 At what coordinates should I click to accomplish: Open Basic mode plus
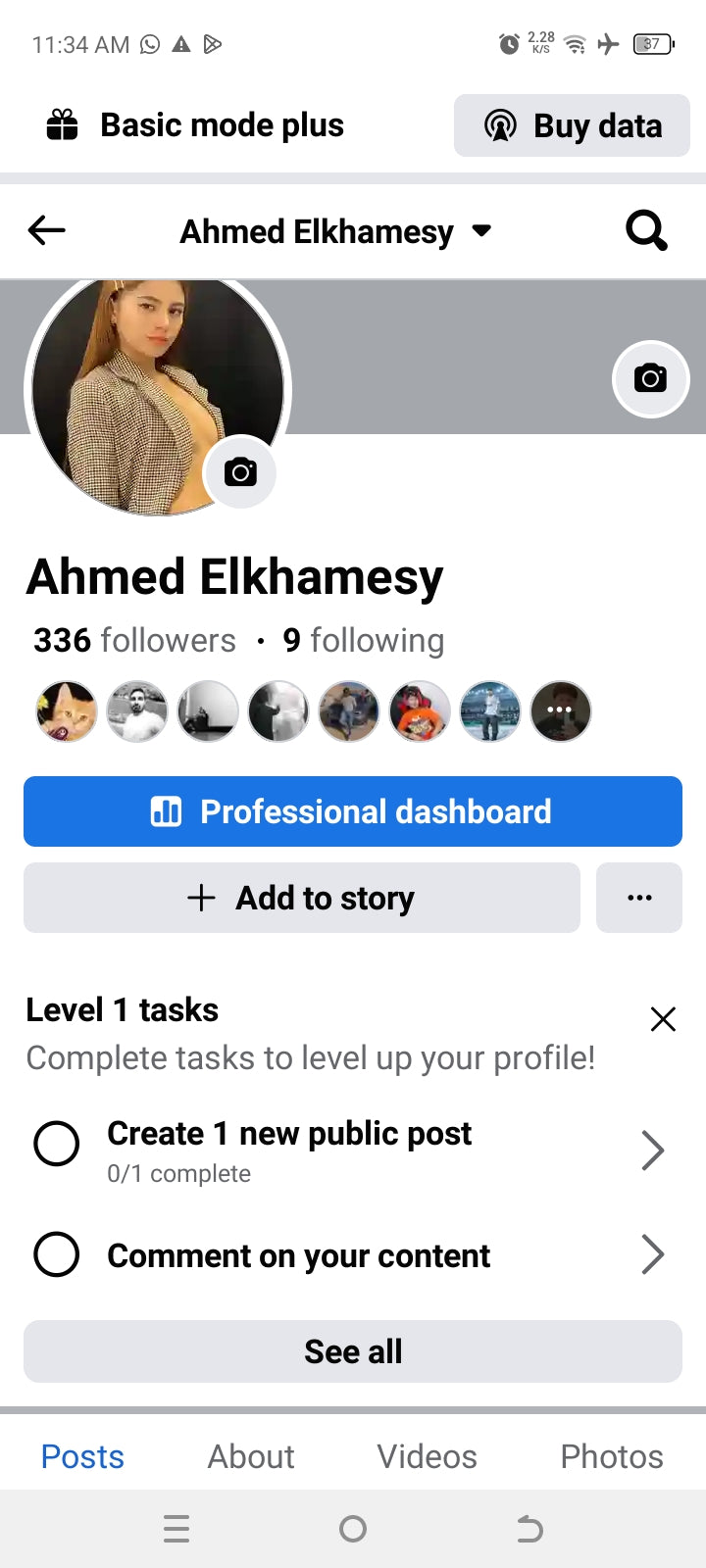pos(196,125)
